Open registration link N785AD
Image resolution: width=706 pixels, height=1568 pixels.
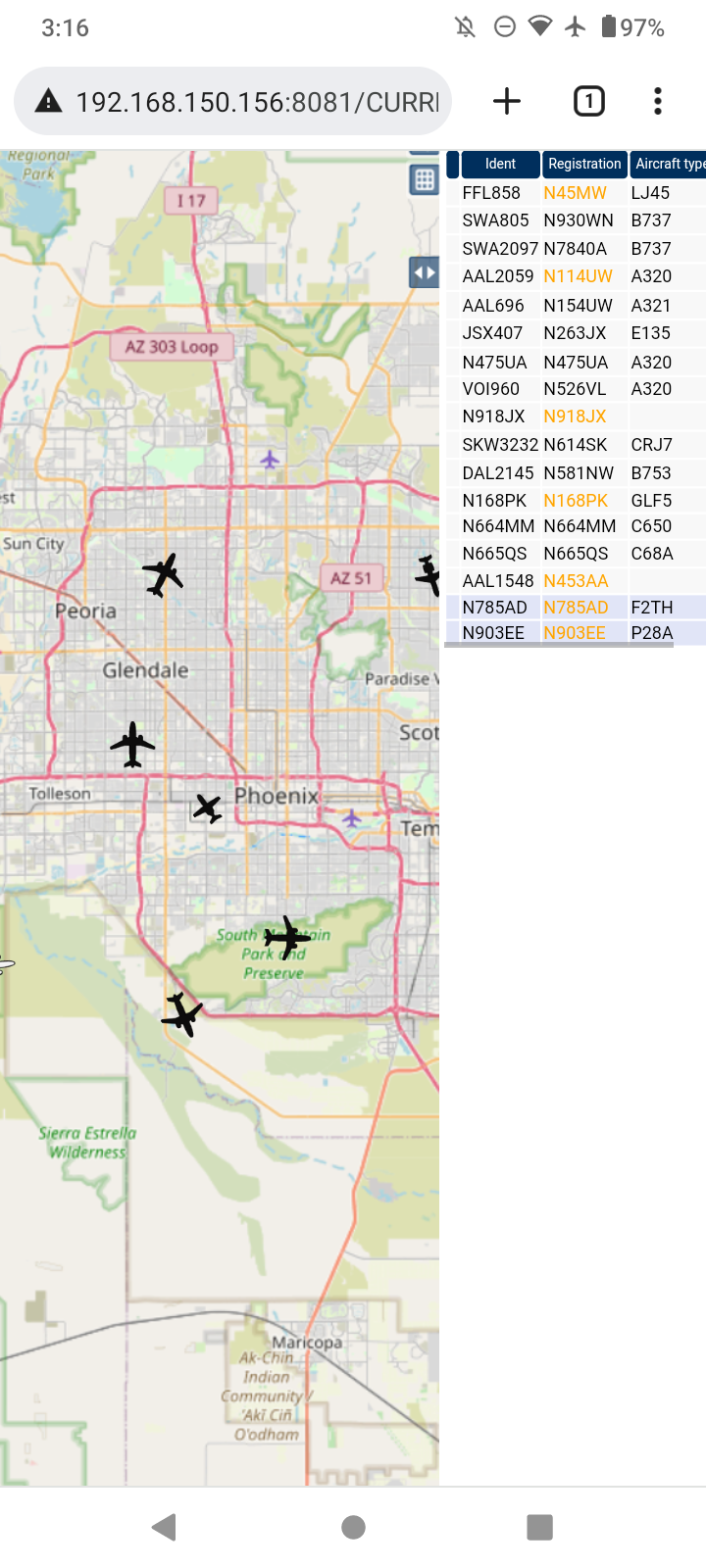tap(576, 608)
